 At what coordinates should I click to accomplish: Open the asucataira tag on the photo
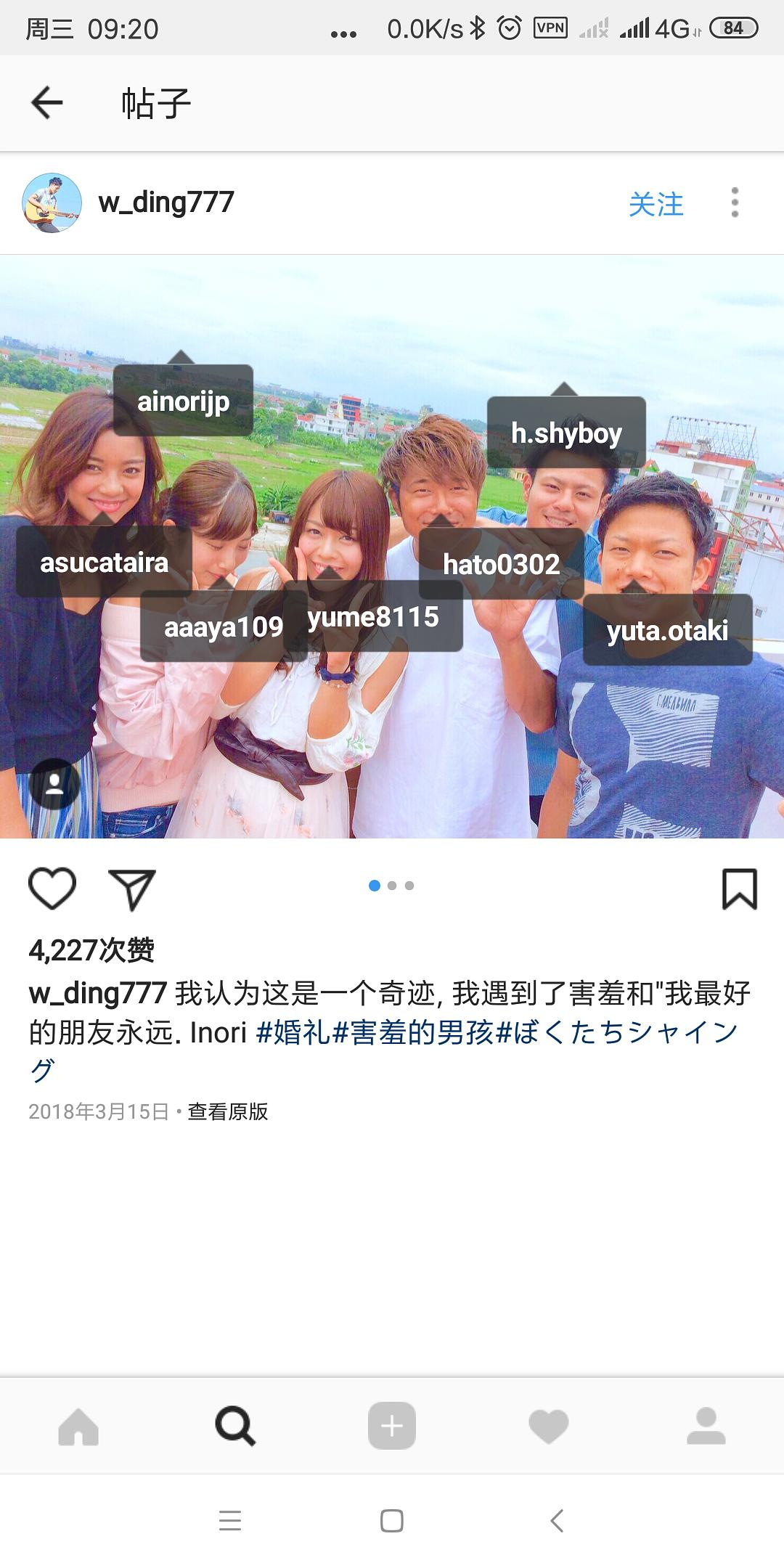(x=104, y=563)
